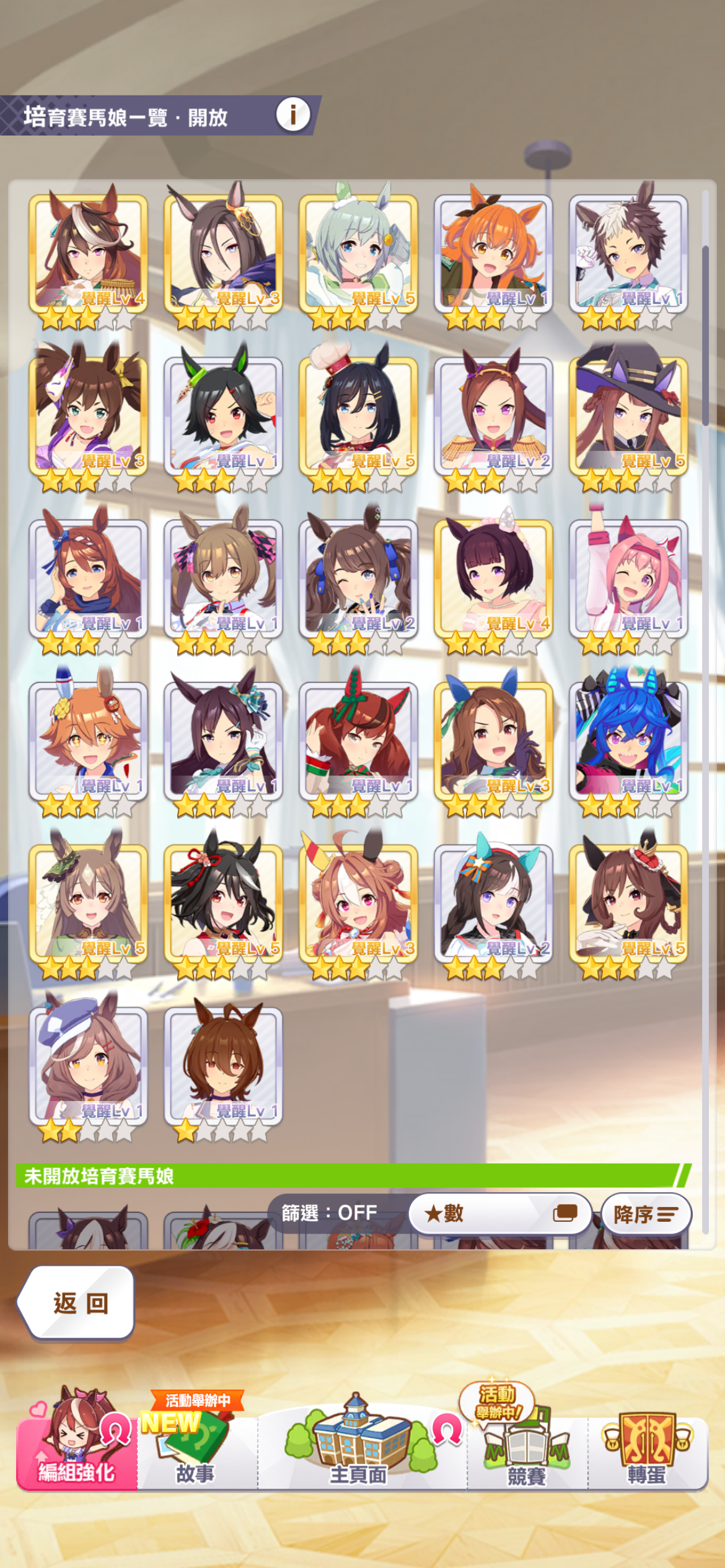Open the witch-hat character card
Image resolution: width=725 pixels, height=1568 pixels.
pos(628,415)
